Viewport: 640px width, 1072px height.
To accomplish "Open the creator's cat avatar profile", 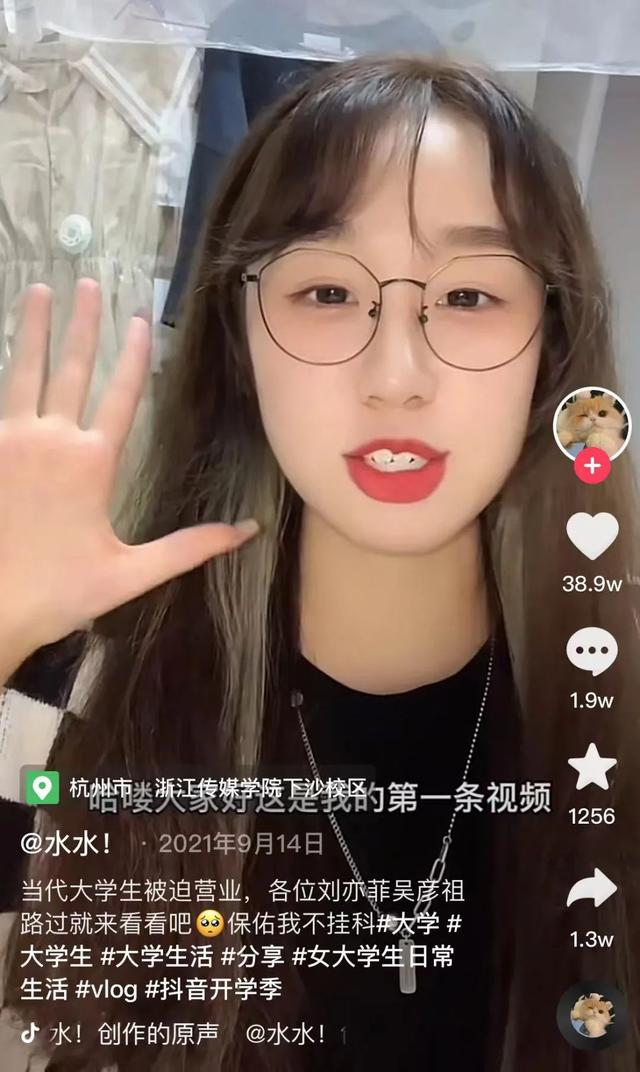I will click(x=591, y=425).
